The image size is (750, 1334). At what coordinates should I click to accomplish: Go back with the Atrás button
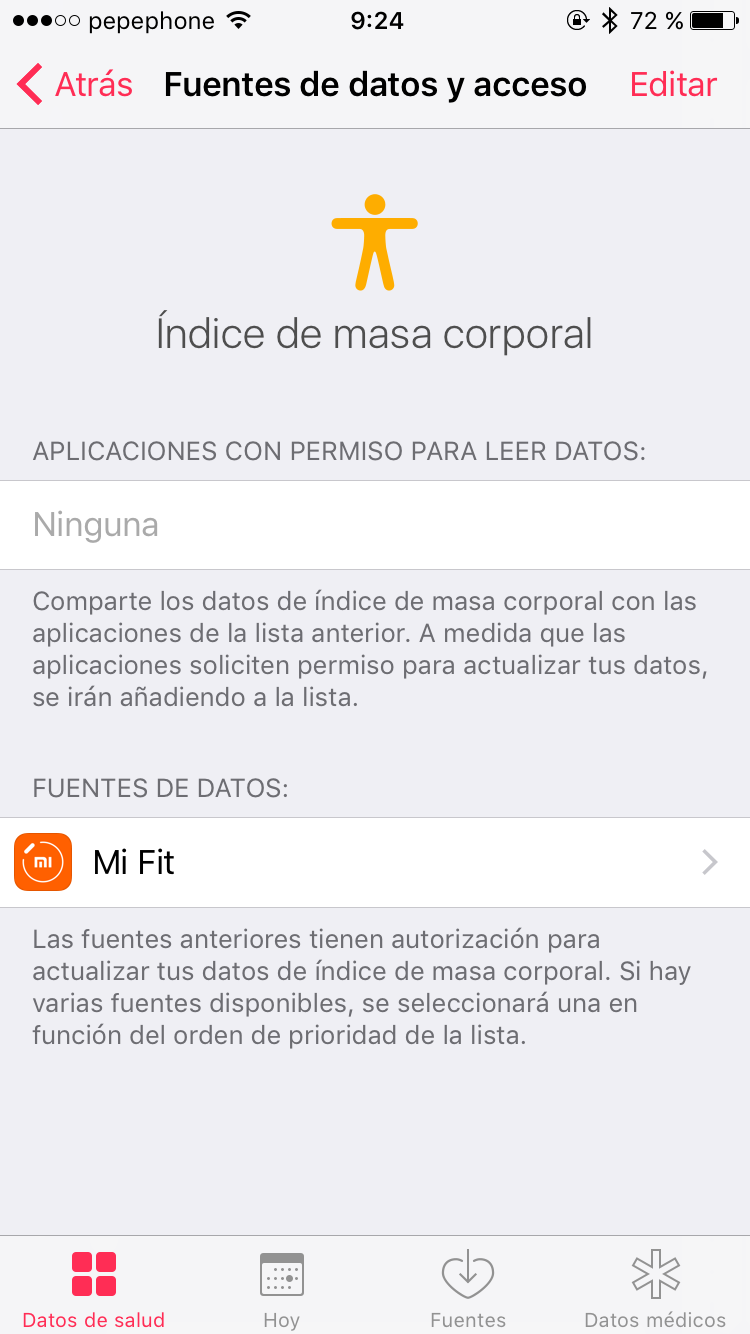pyautogui.click(x=75, y=85)
